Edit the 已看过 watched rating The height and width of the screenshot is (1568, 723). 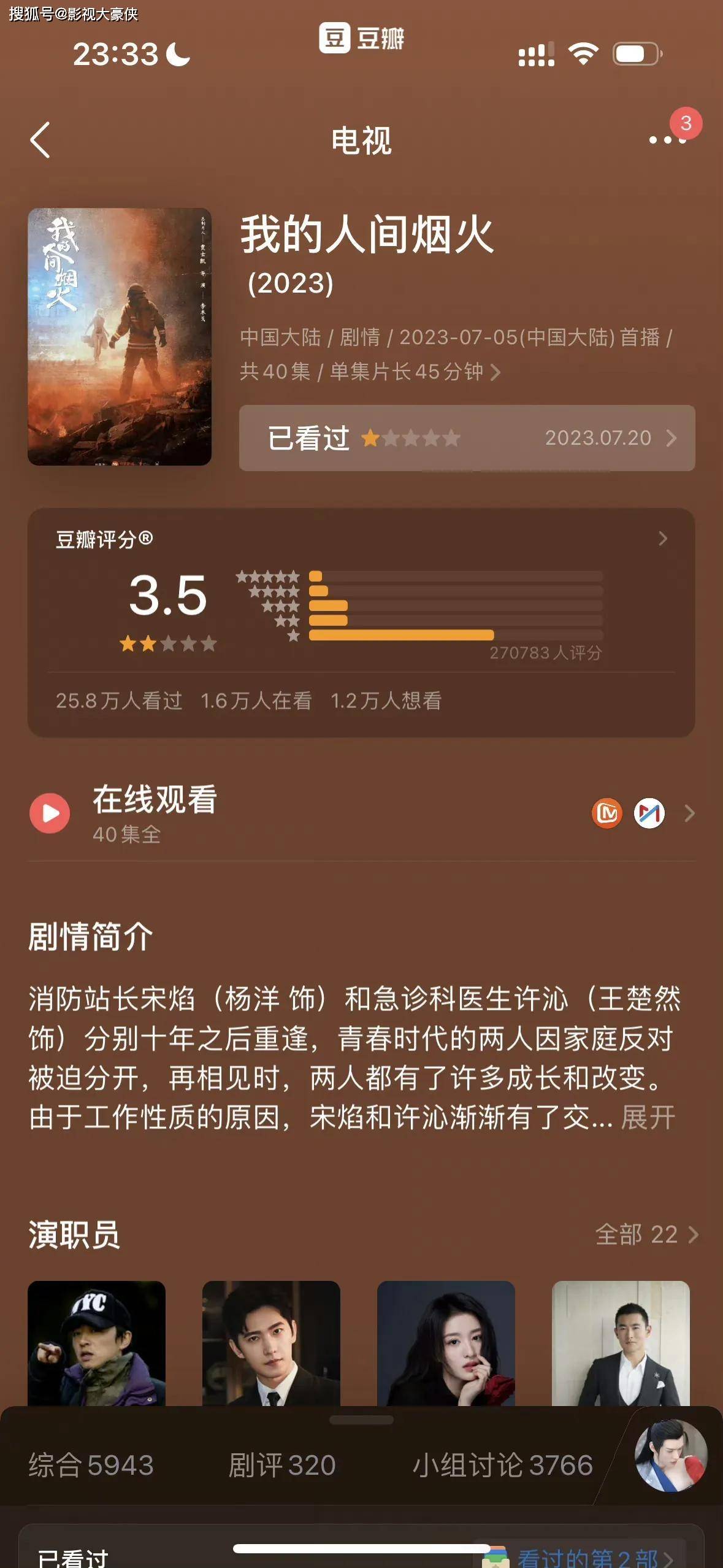click(466, 438)
